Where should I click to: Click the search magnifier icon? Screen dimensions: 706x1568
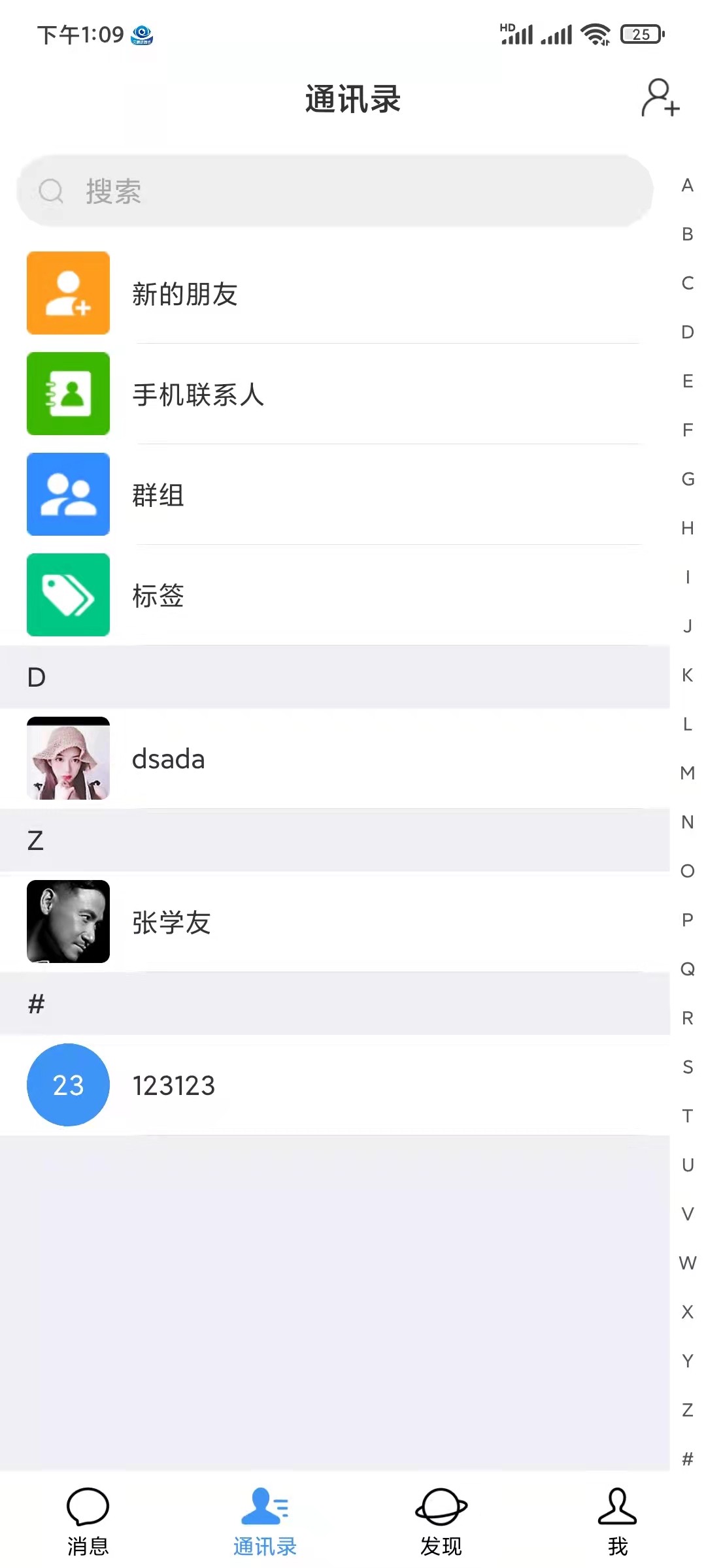(51, 191)
